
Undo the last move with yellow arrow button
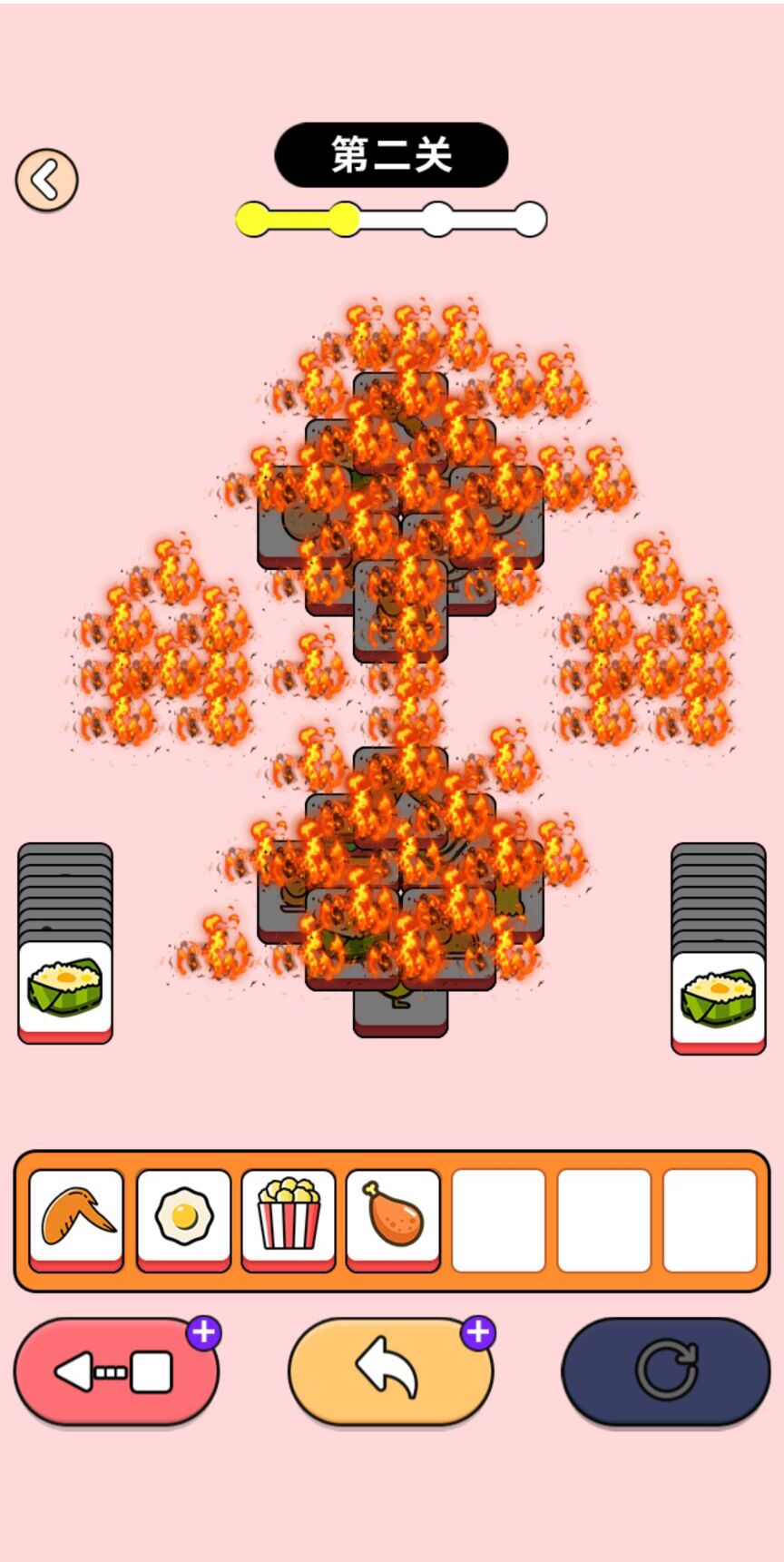[390, 1370]
